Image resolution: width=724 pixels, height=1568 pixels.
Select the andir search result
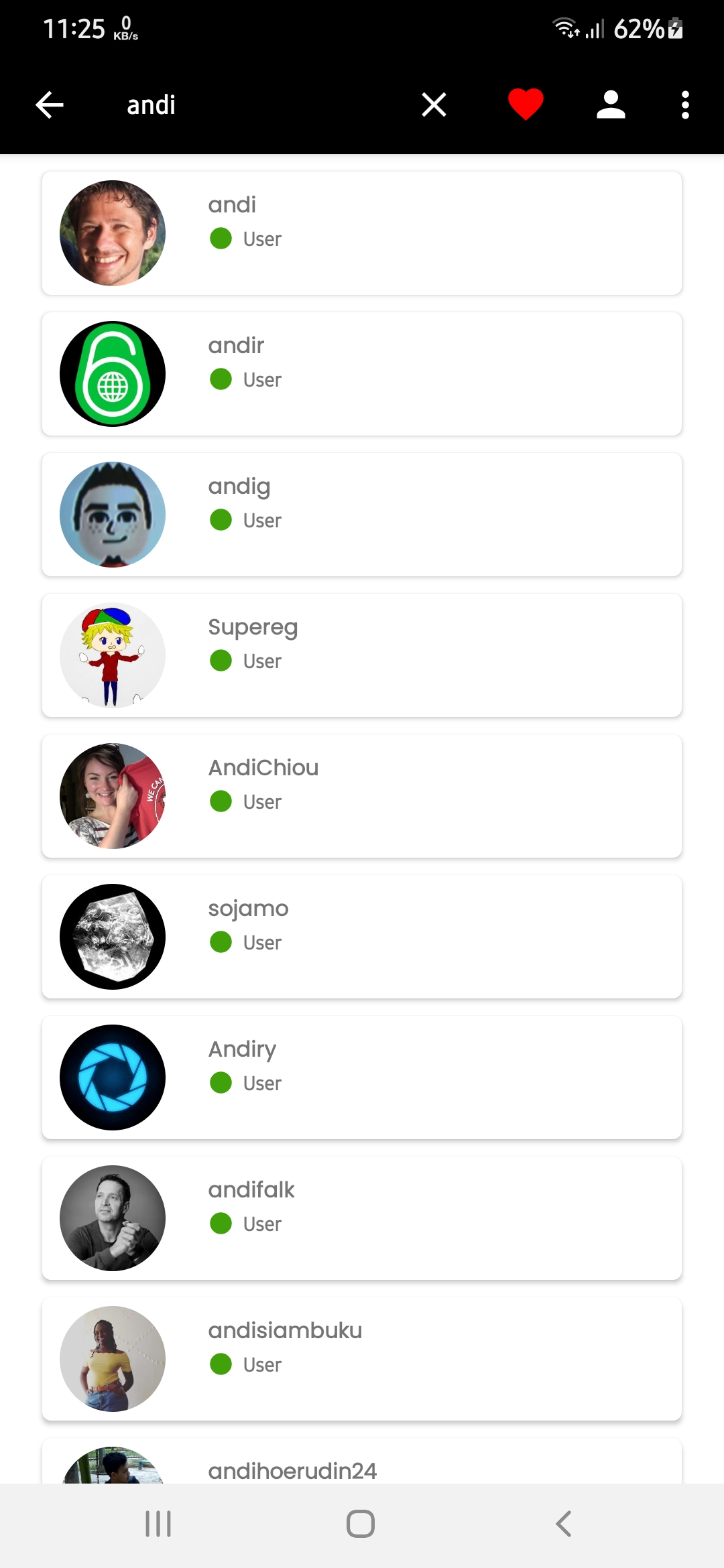coord(362,373)
